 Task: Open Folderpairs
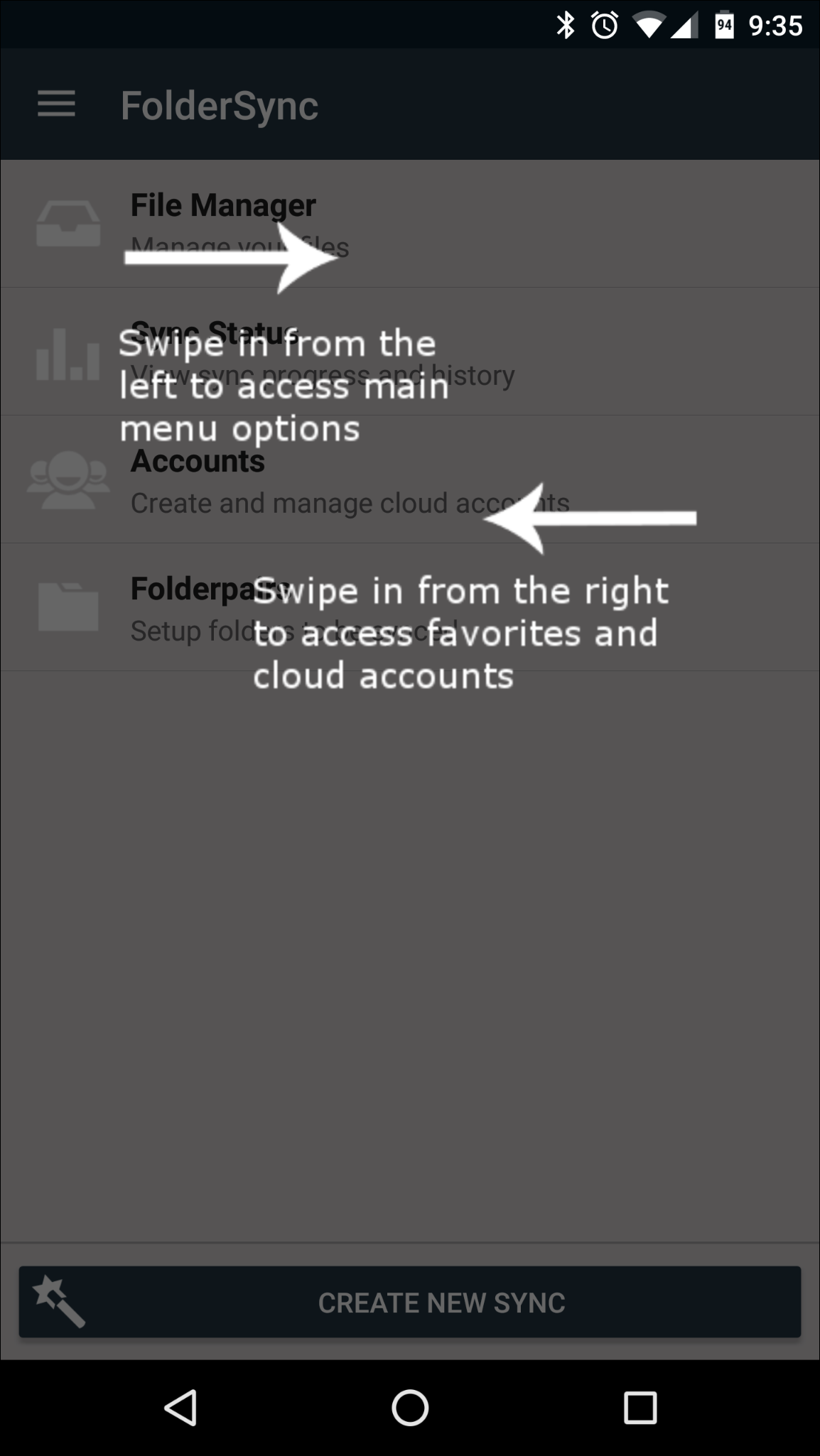[x=409, y=608]
